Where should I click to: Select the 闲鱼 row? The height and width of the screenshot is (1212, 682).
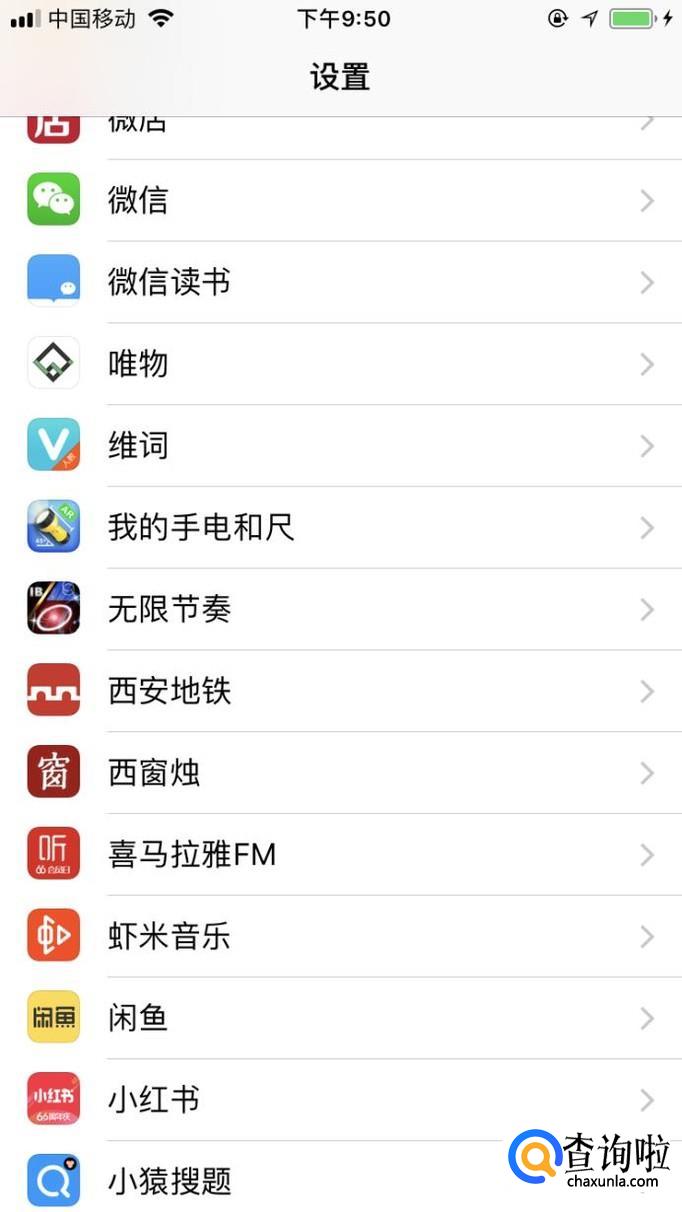click(x=340, y=1019)
